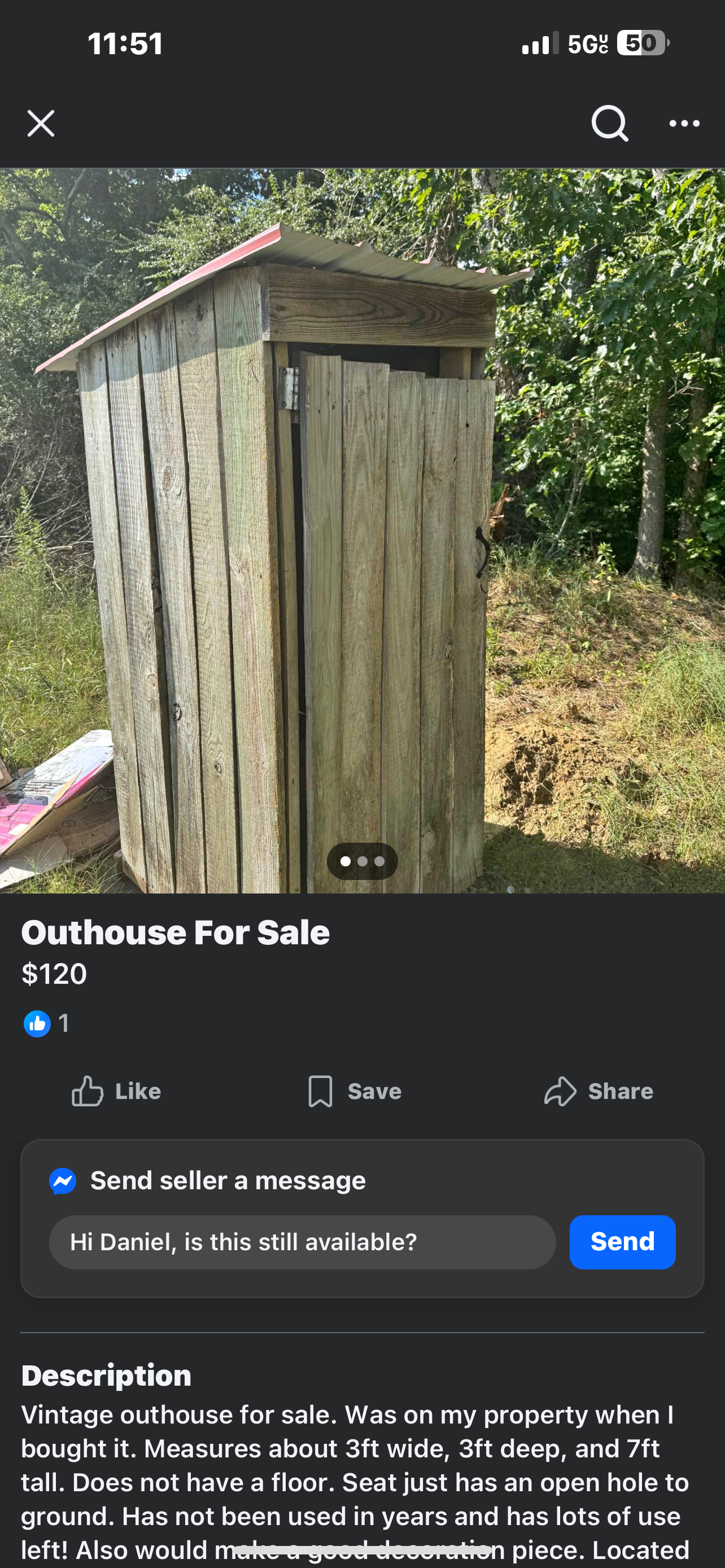View the outhouse photo full screen
Viewport: 725px width, 1568px height.
[362, 529]
